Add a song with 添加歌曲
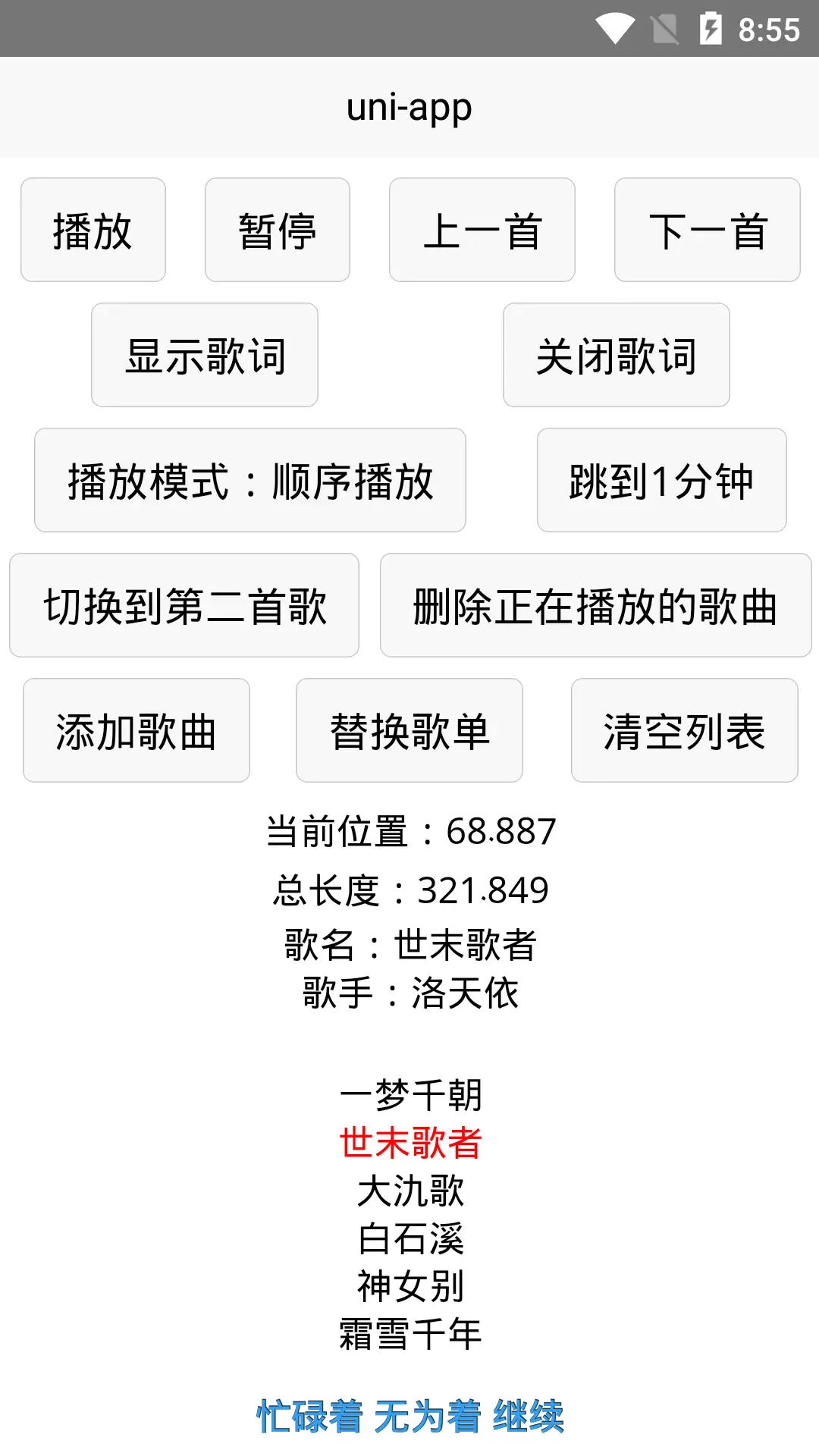 click(136, 730)
